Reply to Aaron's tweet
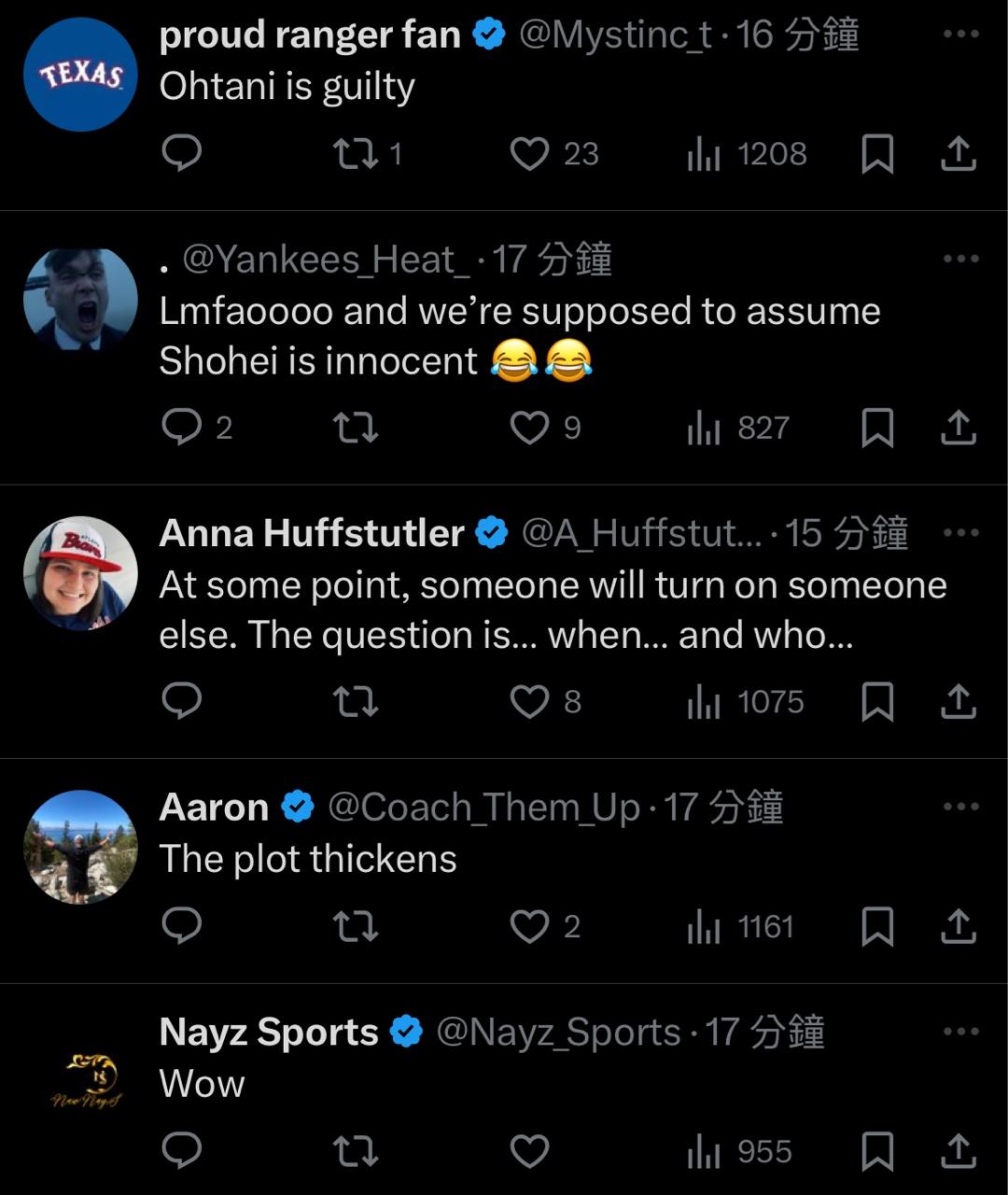The height and width of the screenshot is (1195, 1008). click(182, 925)
